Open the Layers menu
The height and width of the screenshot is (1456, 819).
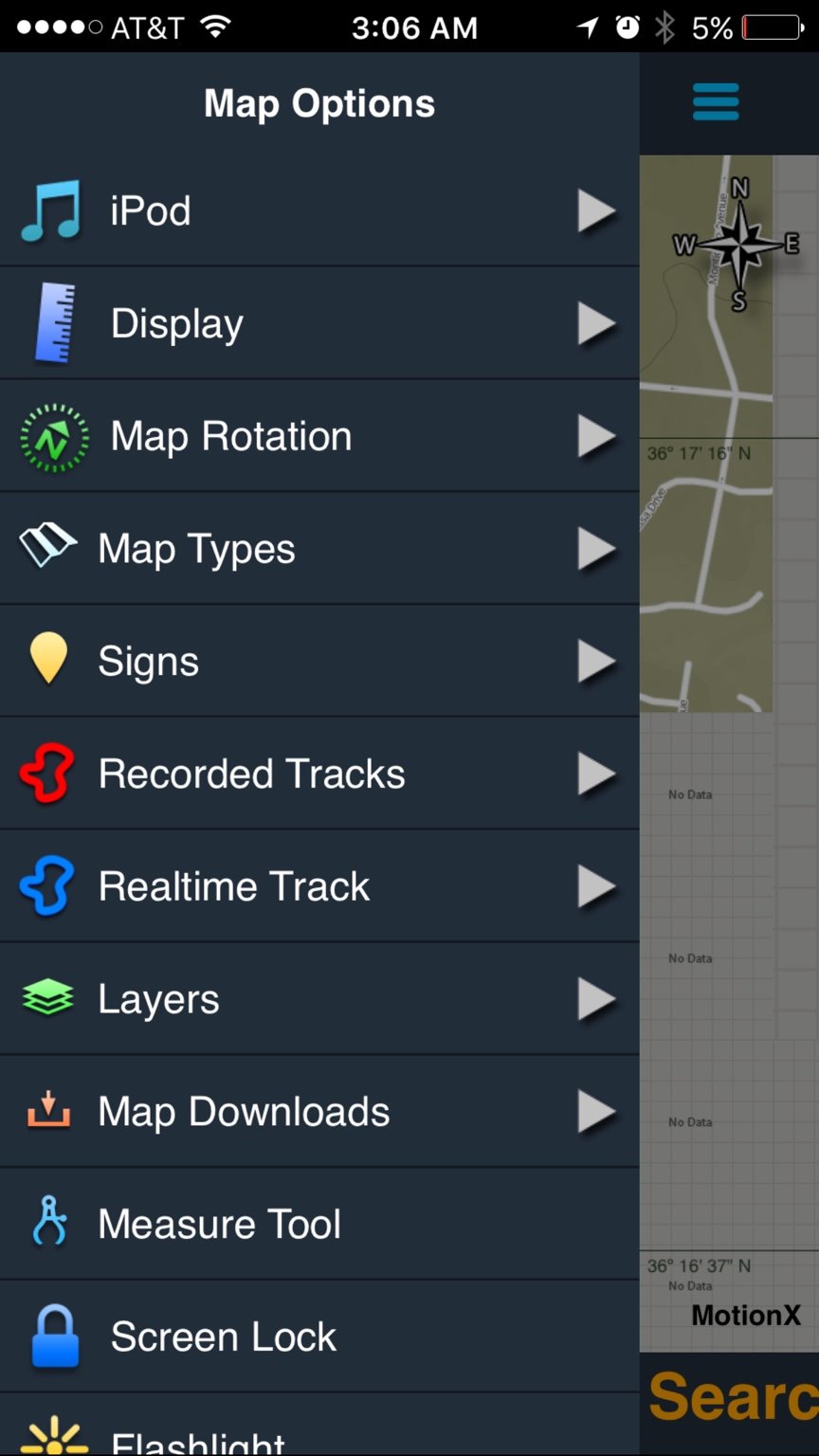coord(319,999)
